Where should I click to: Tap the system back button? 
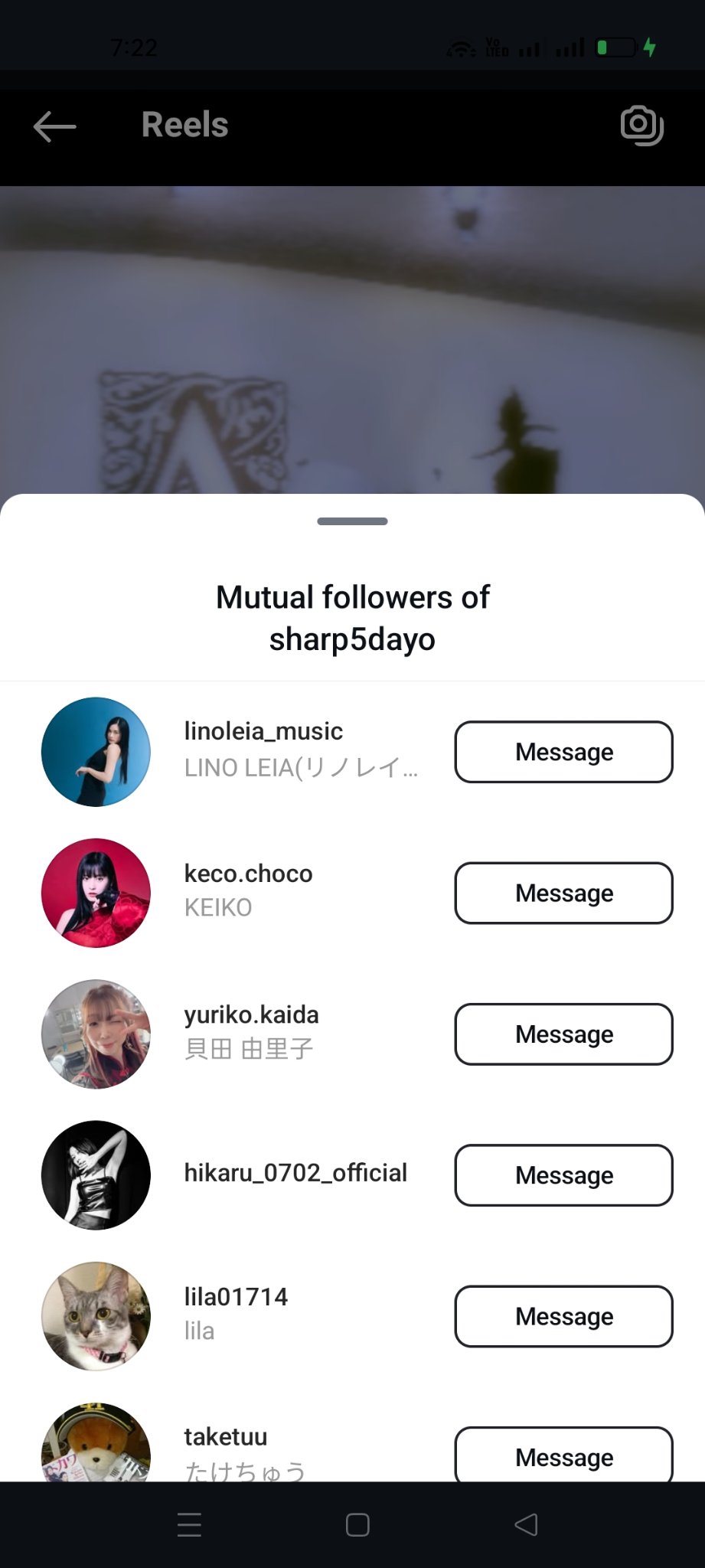[x=526, y=1524]
